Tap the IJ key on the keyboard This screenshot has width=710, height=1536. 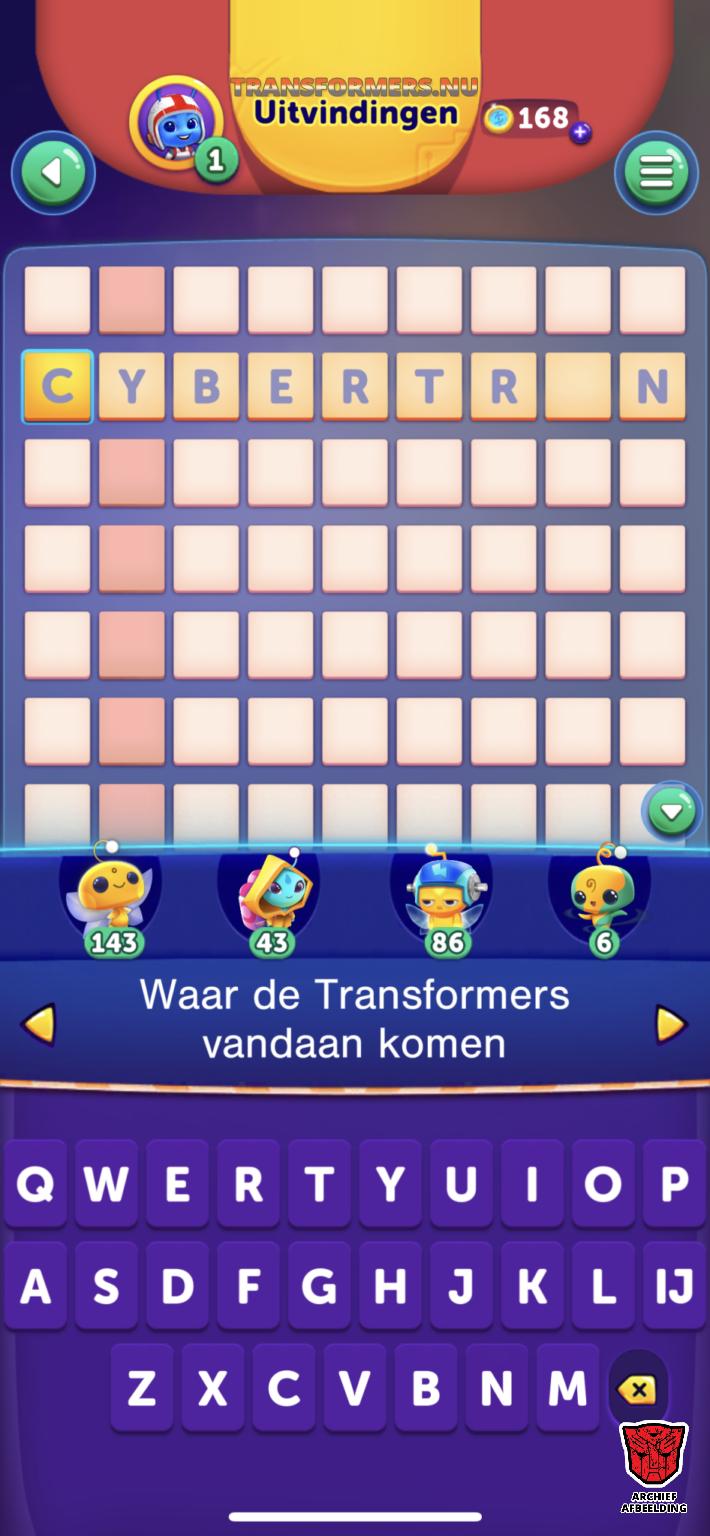[x=674, y=1286]
